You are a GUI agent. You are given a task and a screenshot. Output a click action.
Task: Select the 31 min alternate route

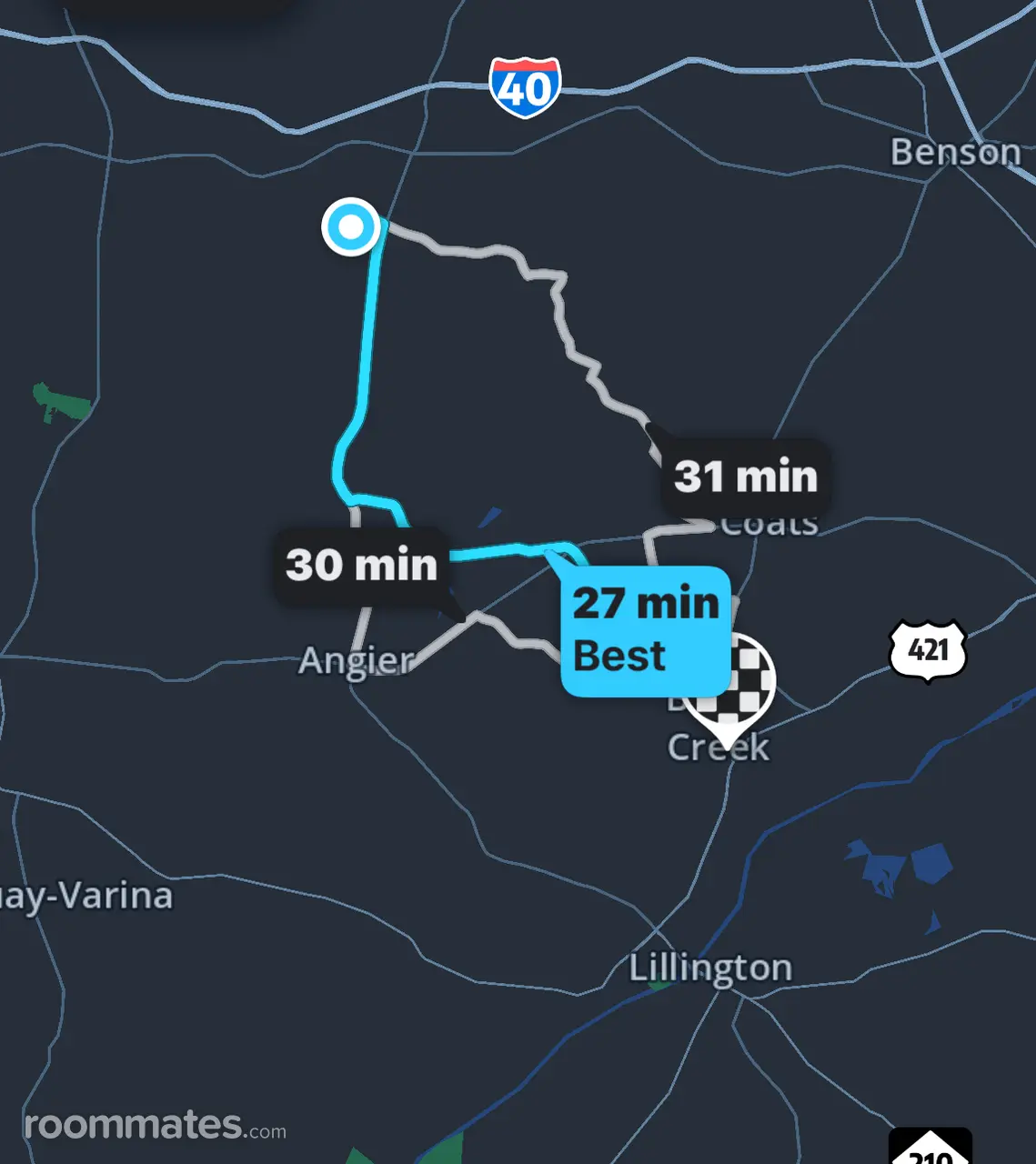coord(745,477)
